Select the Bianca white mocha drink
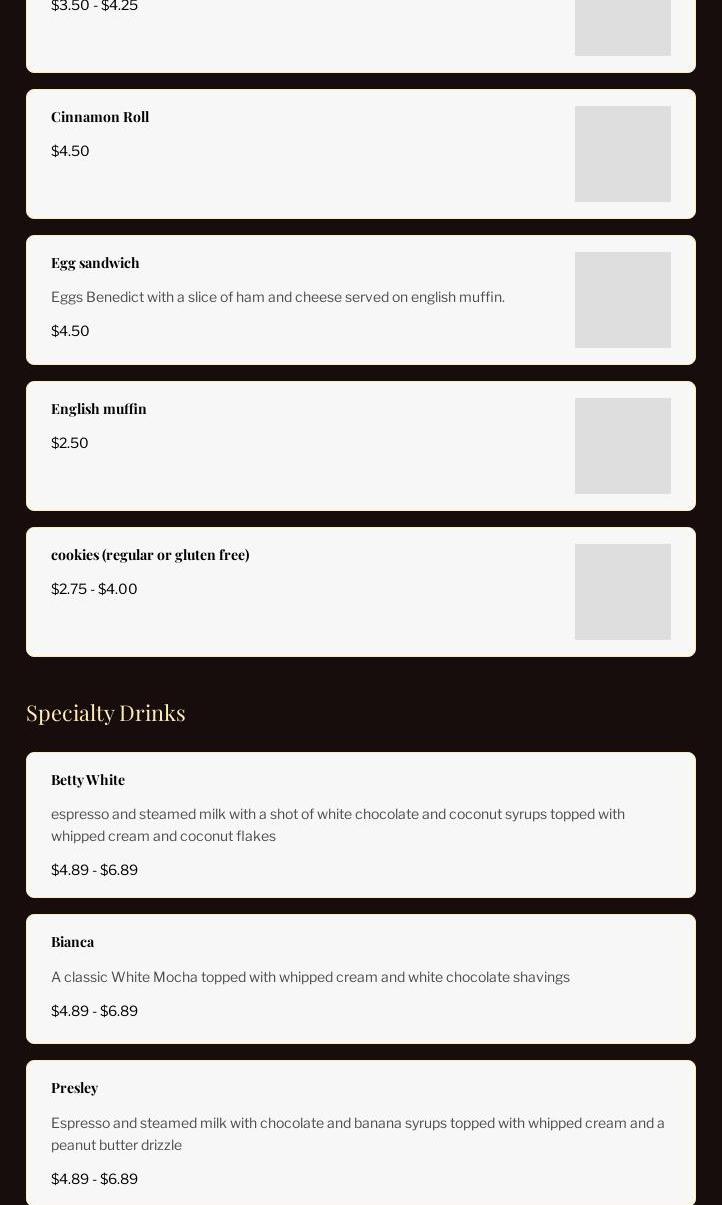The width and height of the screenshot is (722, 1205). pyautogui.click(x=360, y=979)
